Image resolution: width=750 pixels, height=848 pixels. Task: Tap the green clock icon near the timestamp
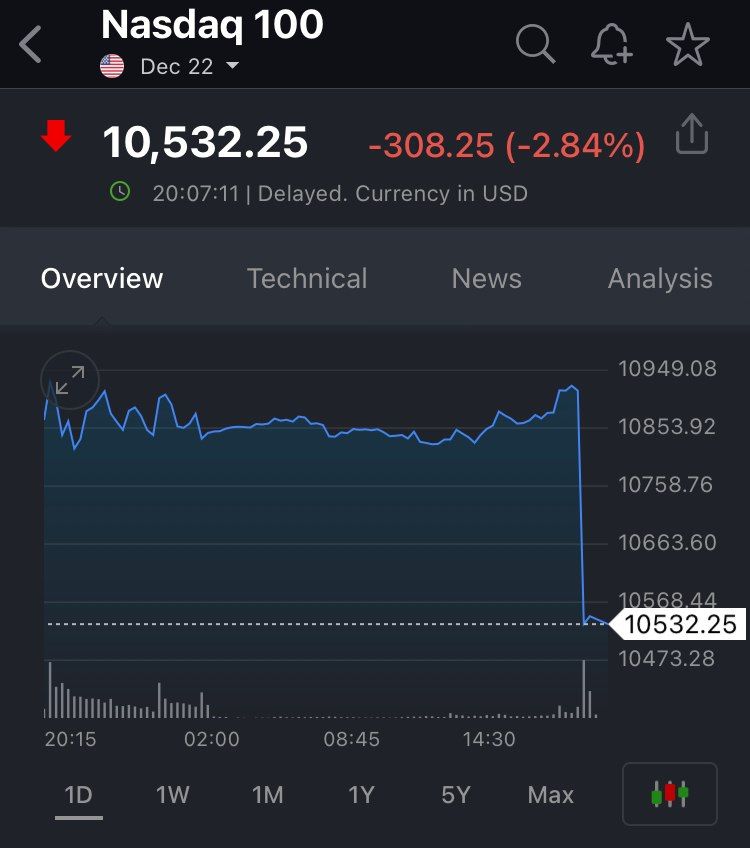click(x=120, y=192)
